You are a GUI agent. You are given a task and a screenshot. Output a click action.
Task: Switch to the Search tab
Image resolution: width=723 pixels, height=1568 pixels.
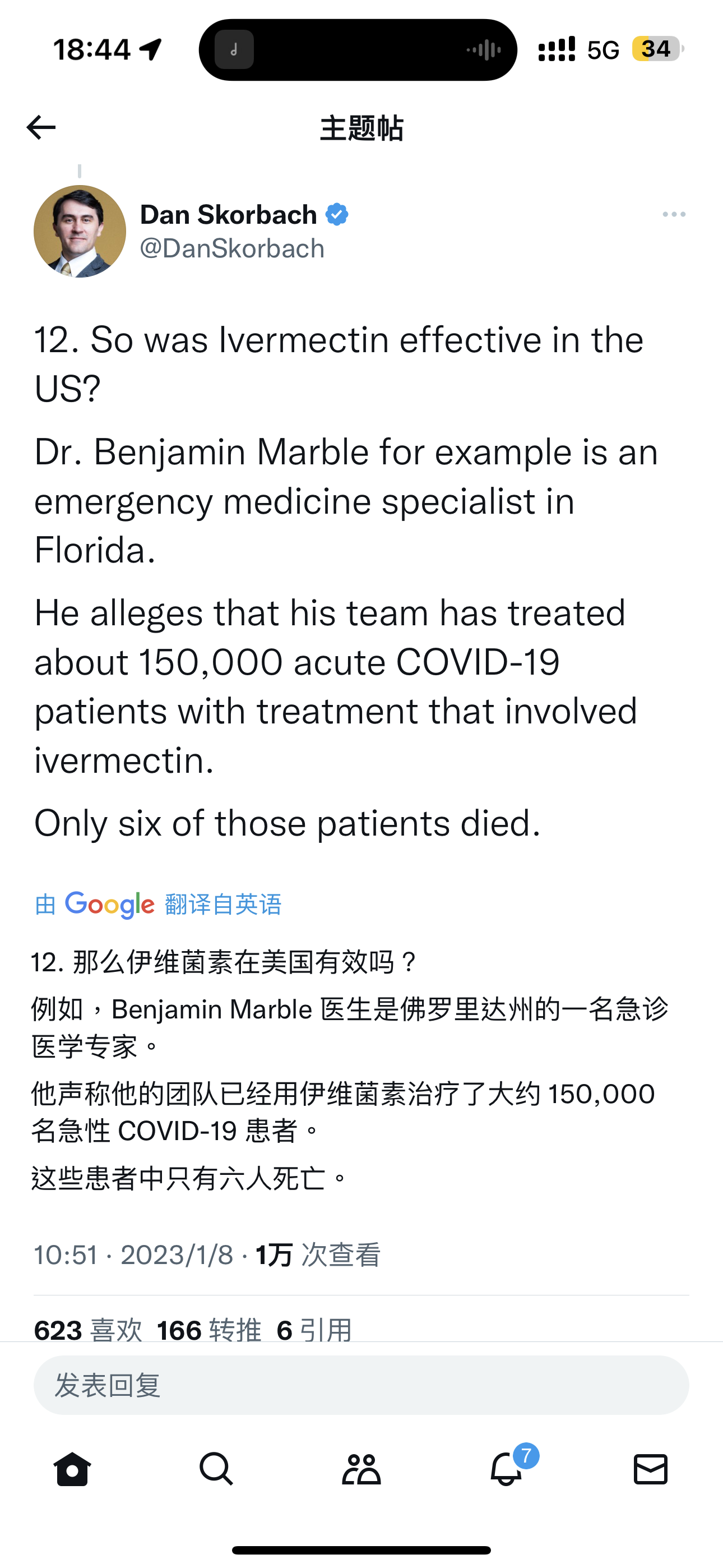click(216, 1469)
